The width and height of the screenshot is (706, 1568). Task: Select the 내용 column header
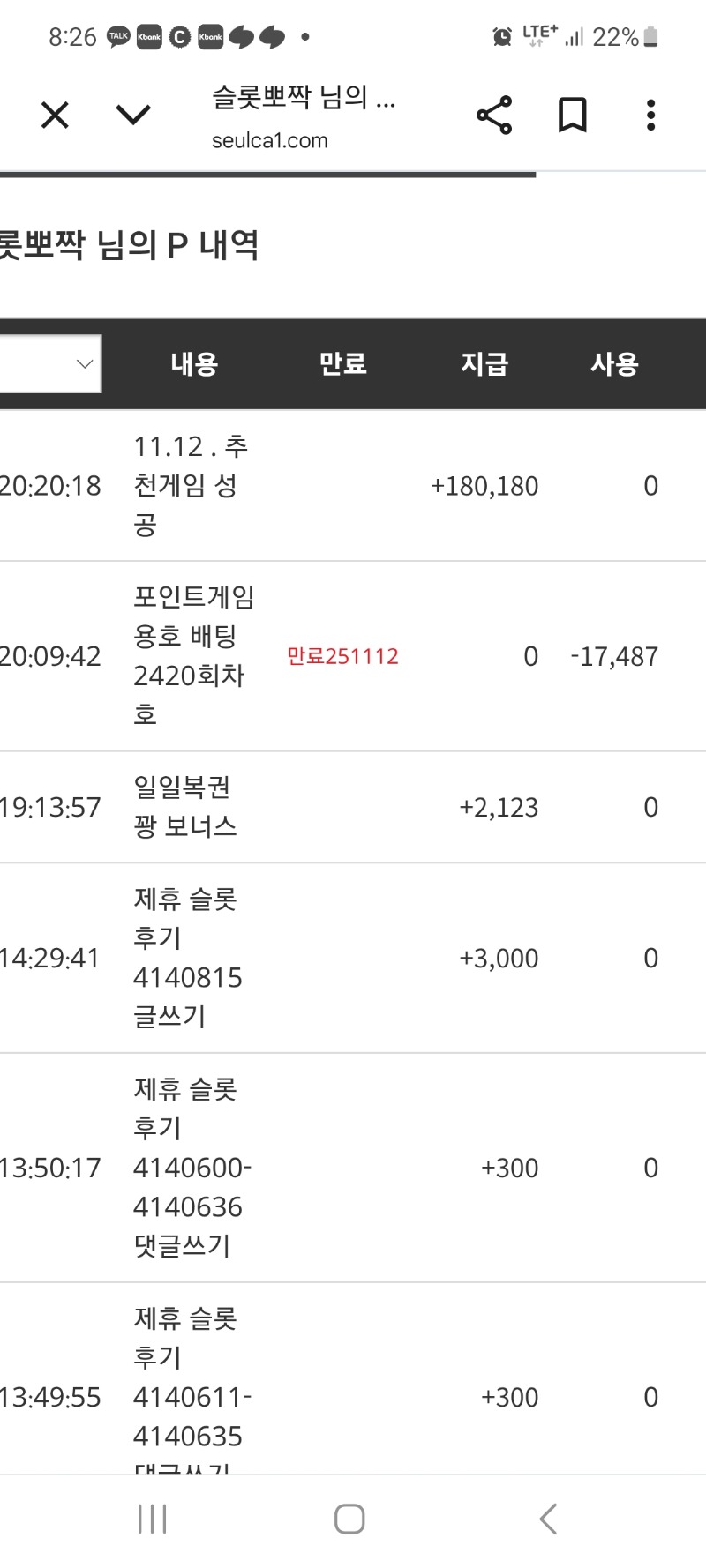tap(195, 363)
